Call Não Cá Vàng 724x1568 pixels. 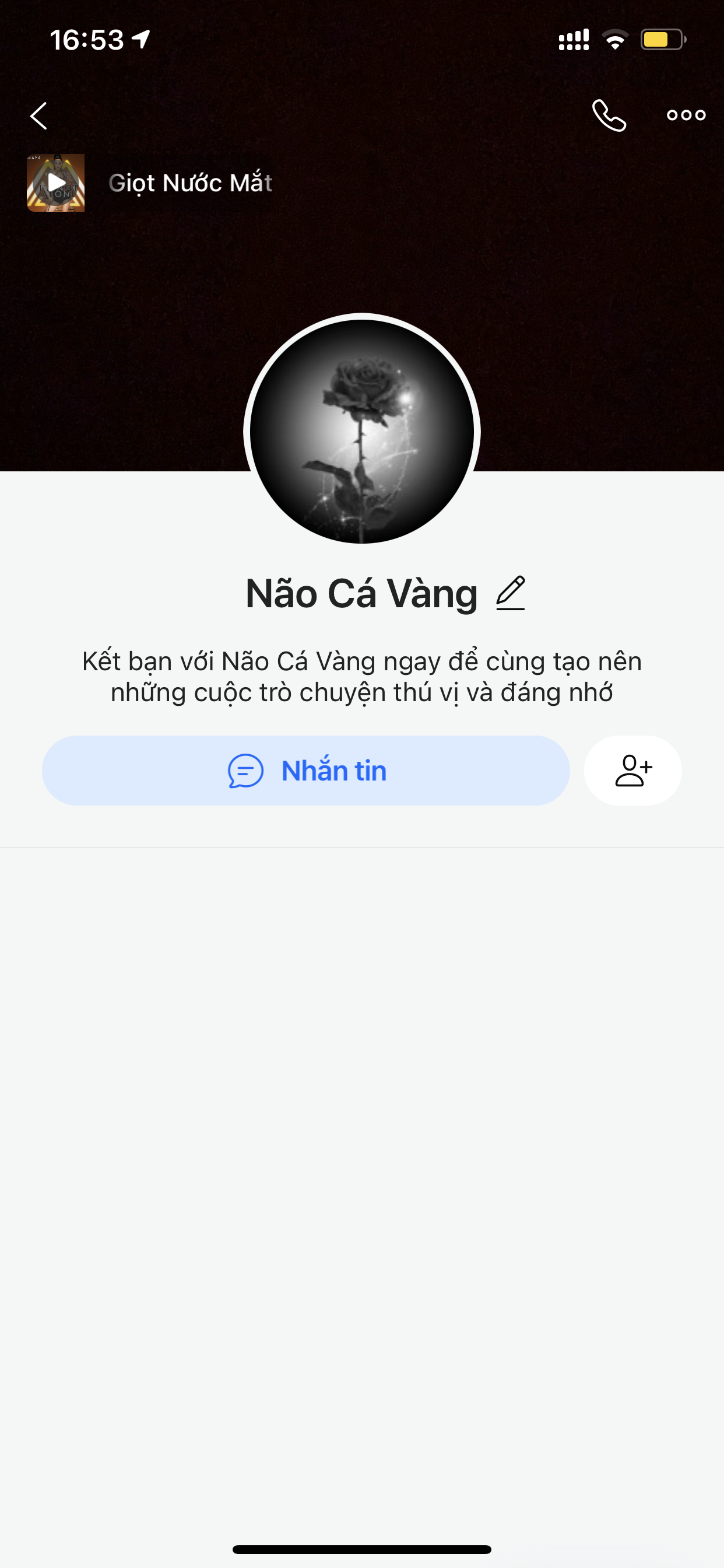tap(609, 116)
